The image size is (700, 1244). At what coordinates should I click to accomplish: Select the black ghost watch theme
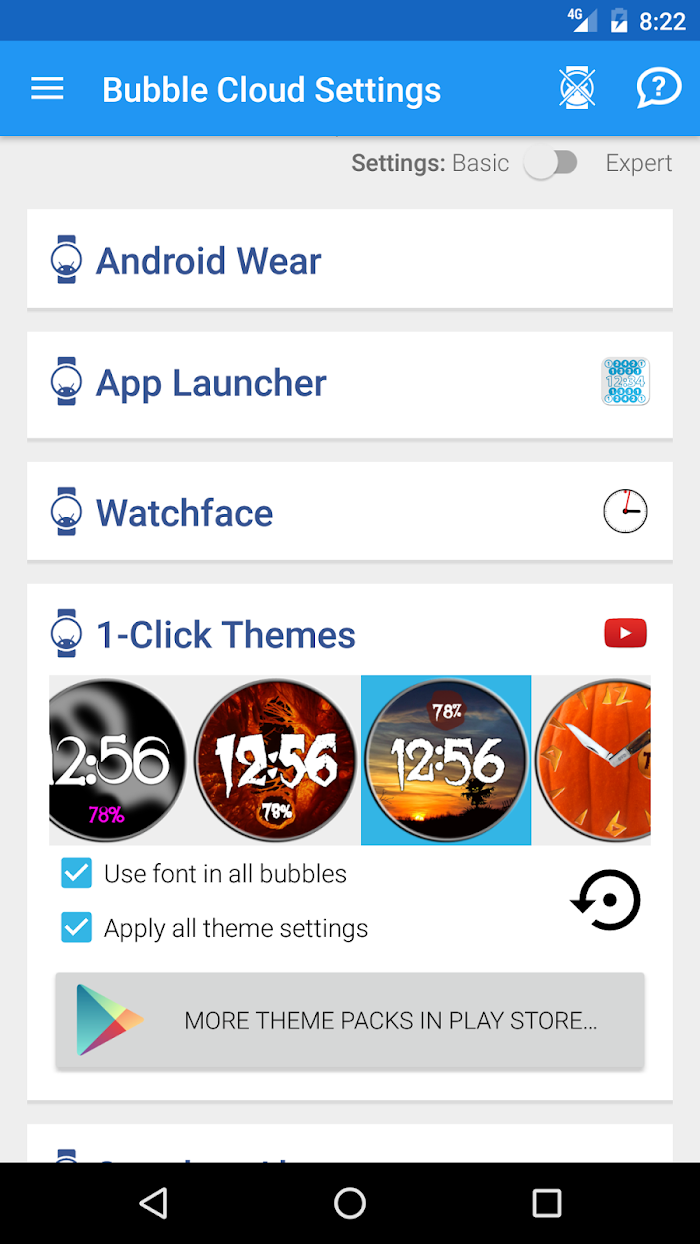point(116,760)
